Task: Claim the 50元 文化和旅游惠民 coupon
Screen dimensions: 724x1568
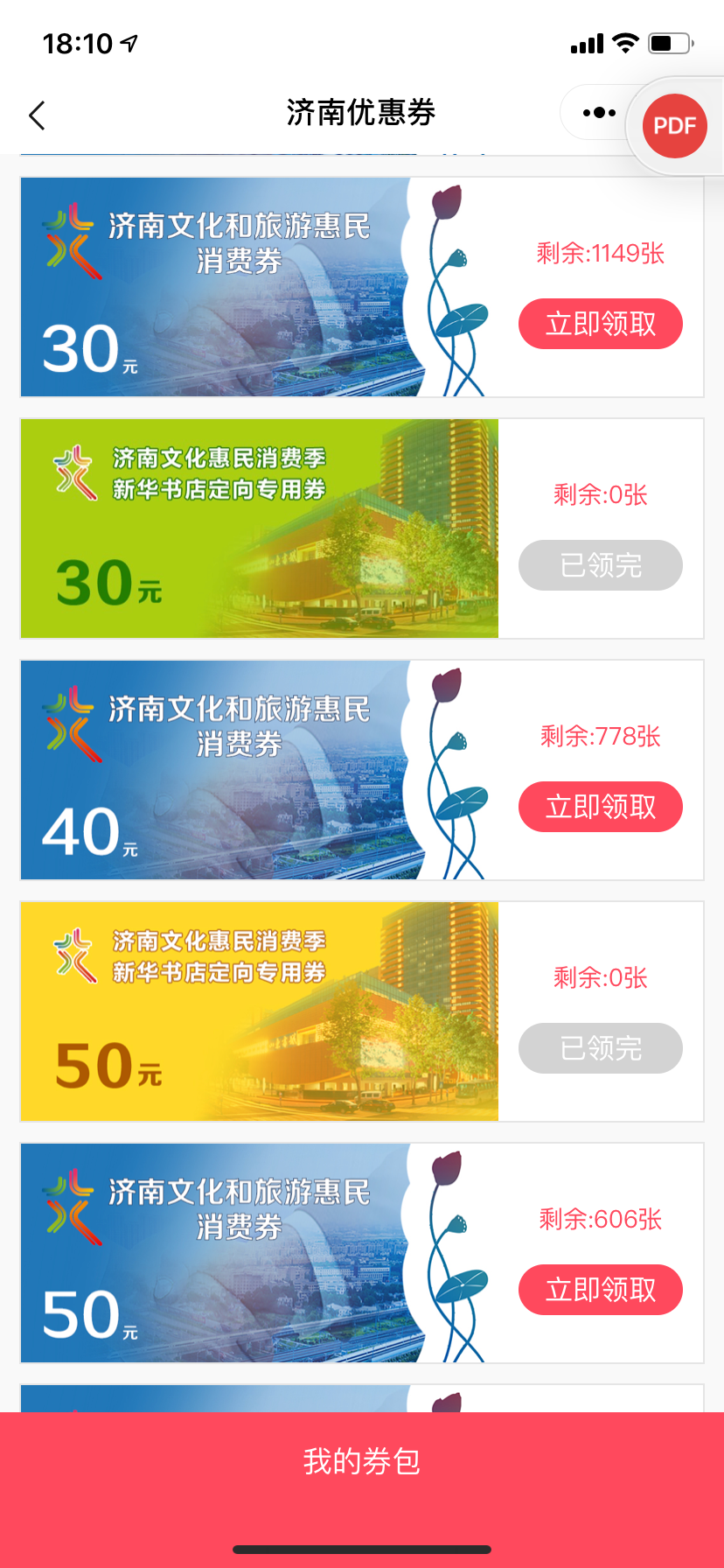Action: (600, 1290)
